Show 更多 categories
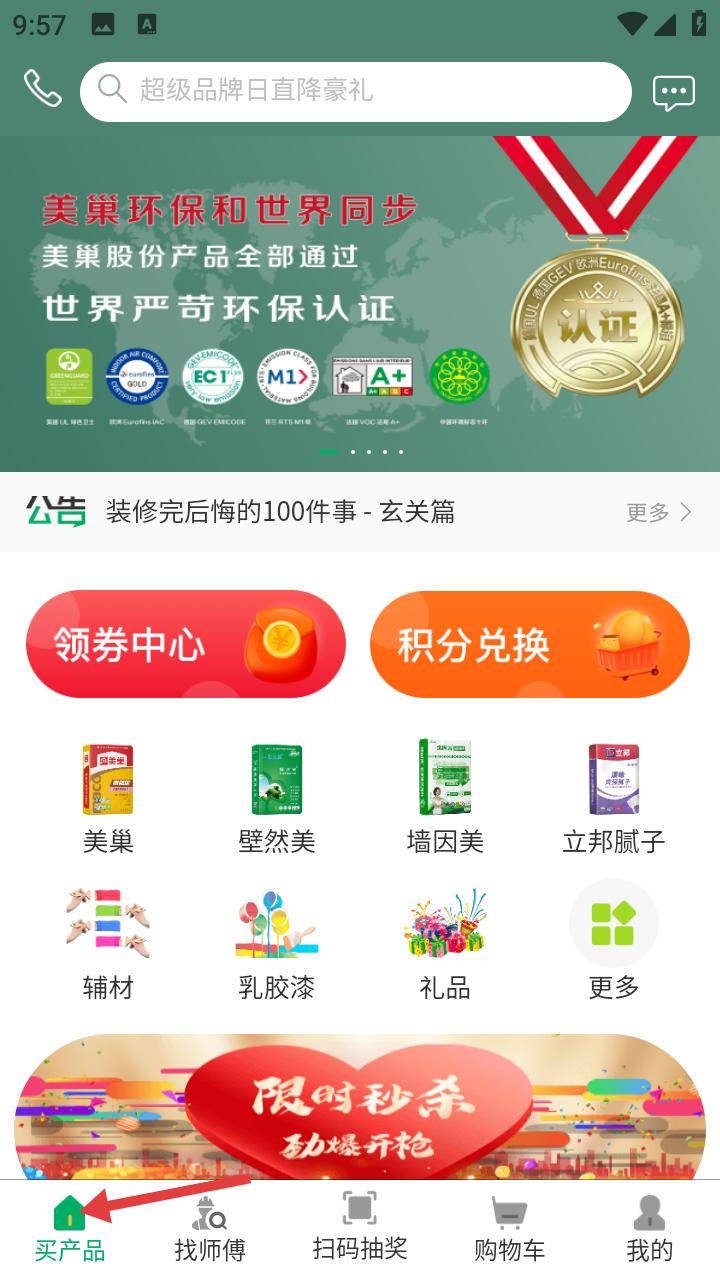The image size is (720, 1280). tap(614, 941)
